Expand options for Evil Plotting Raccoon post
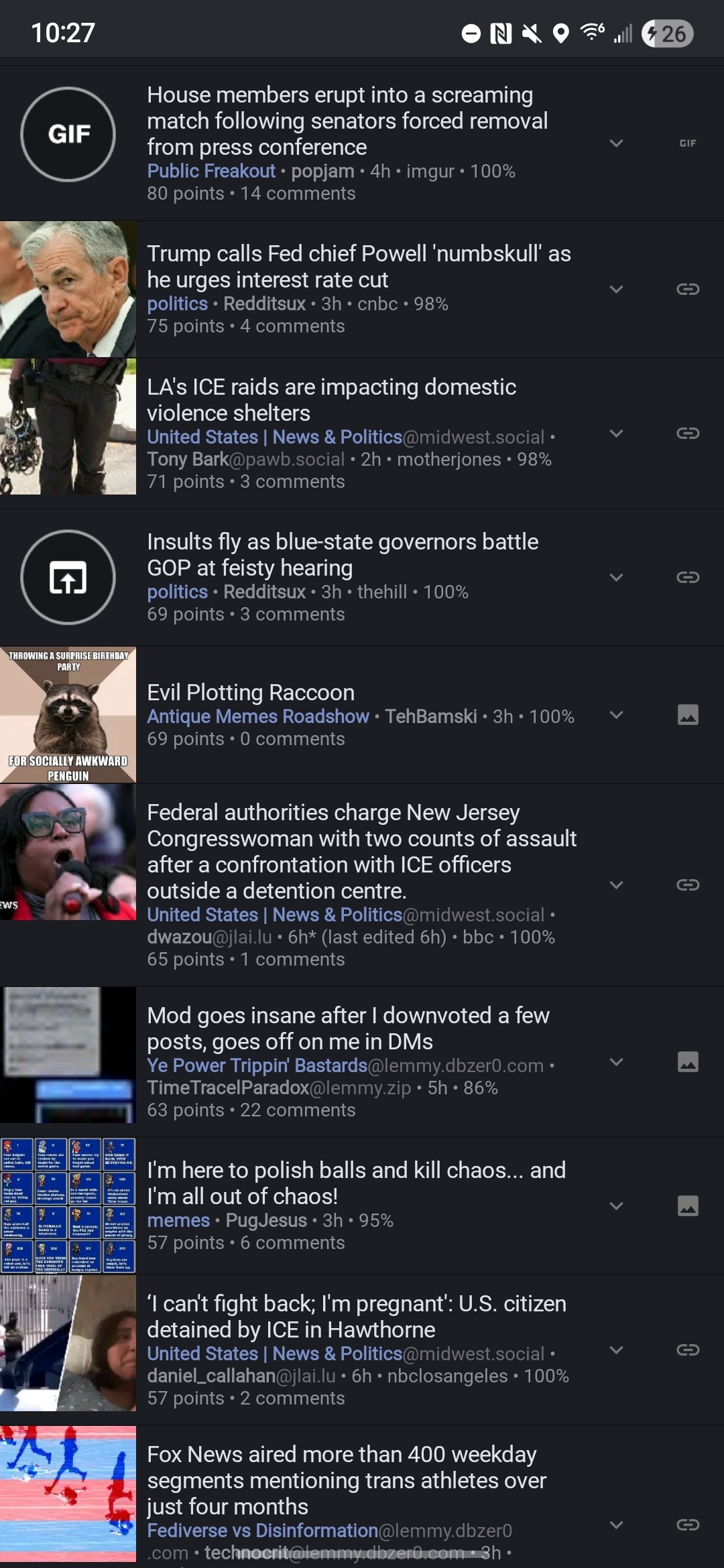The height and width of the screenshot is (1568, 724). click(616, 714)
